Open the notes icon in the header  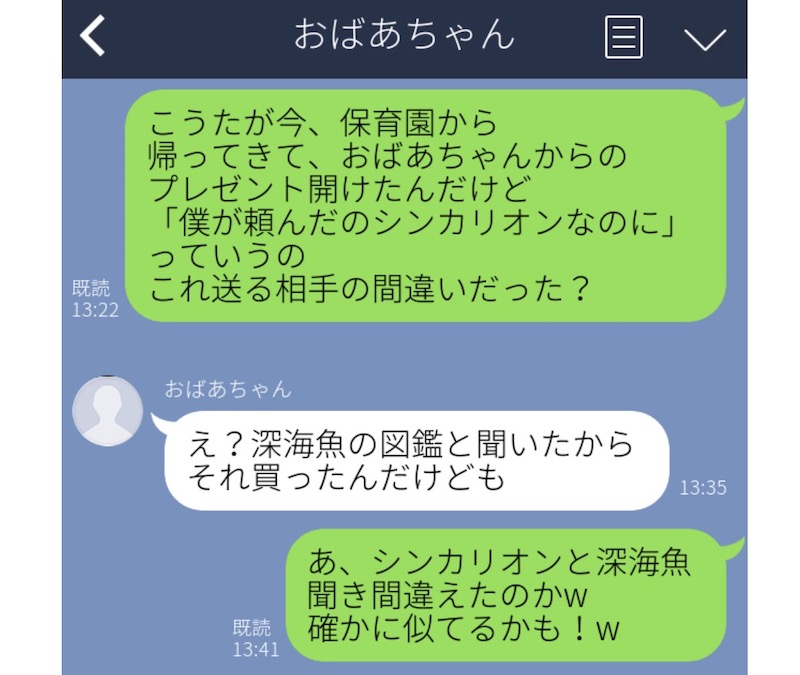(x=623, y=38)
